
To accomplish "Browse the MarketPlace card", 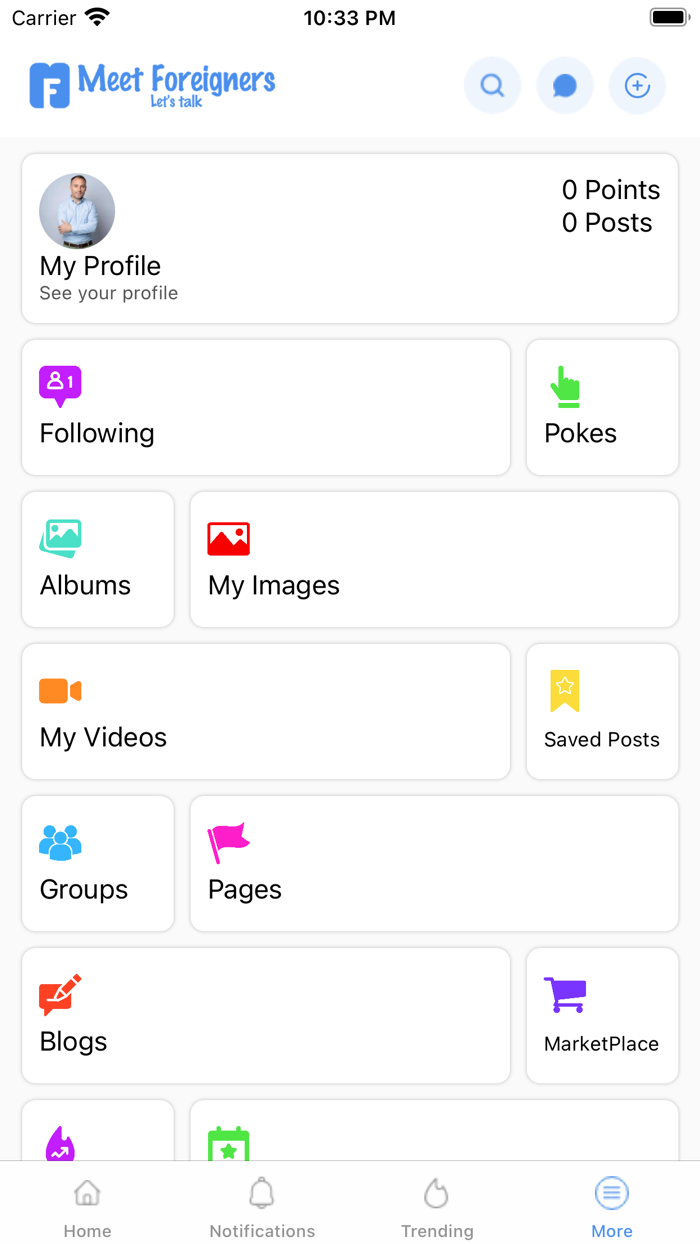I will [x=602, y=1016].
